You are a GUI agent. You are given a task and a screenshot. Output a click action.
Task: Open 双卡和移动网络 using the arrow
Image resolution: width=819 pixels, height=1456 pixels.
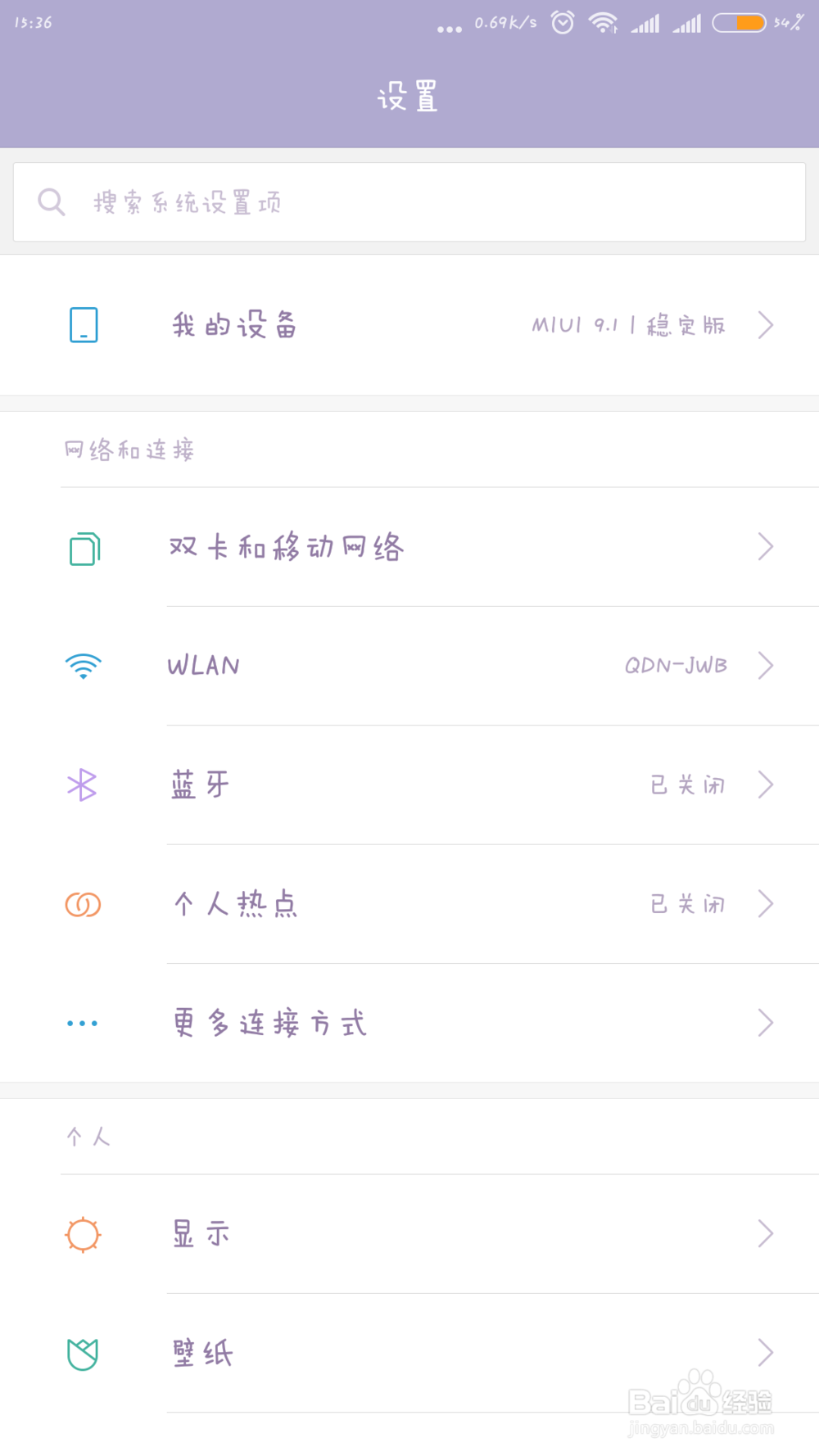pos(765,546)
